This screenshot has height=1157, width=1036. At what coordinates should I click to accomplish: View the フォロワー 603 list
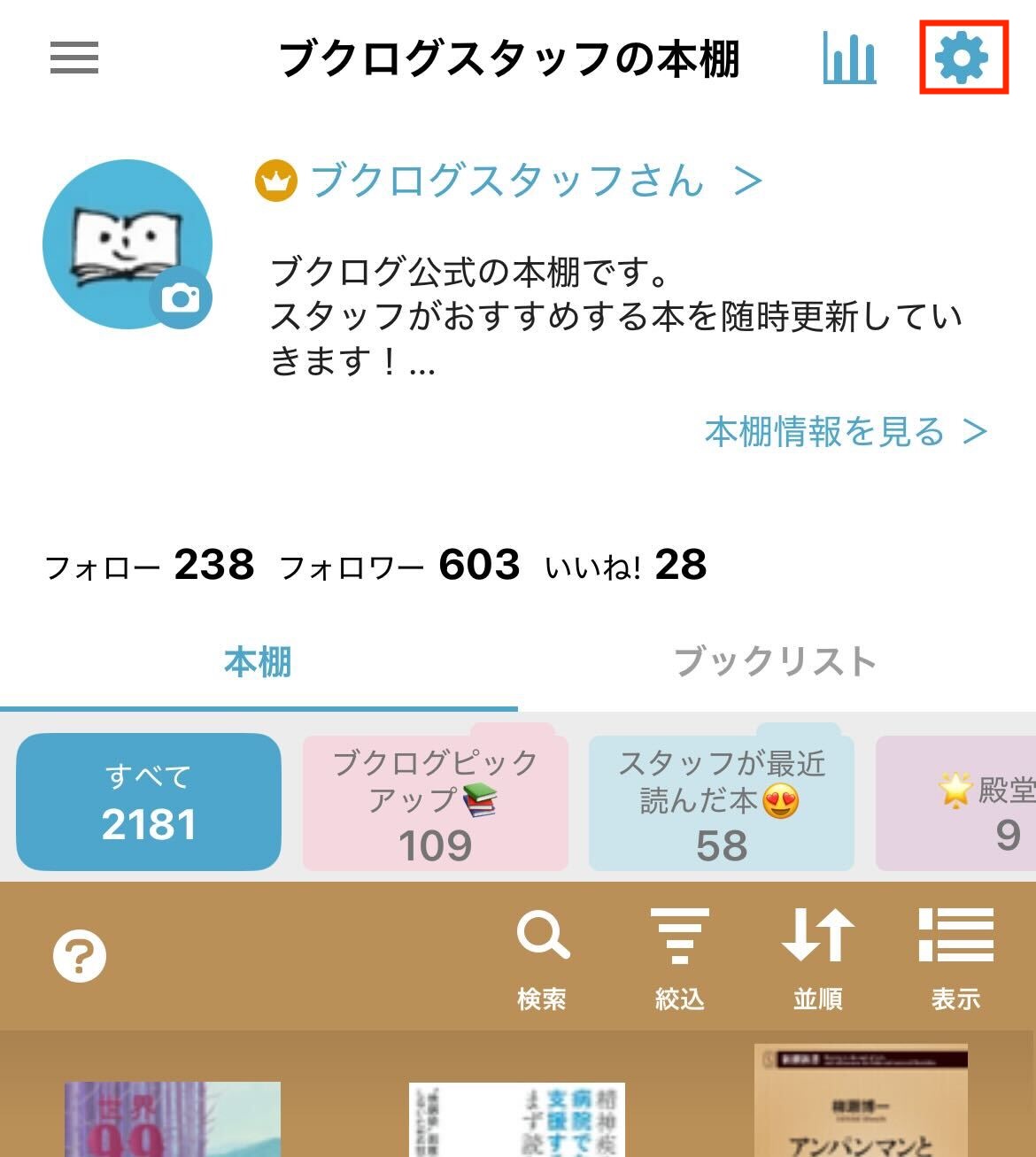point(399,566)
